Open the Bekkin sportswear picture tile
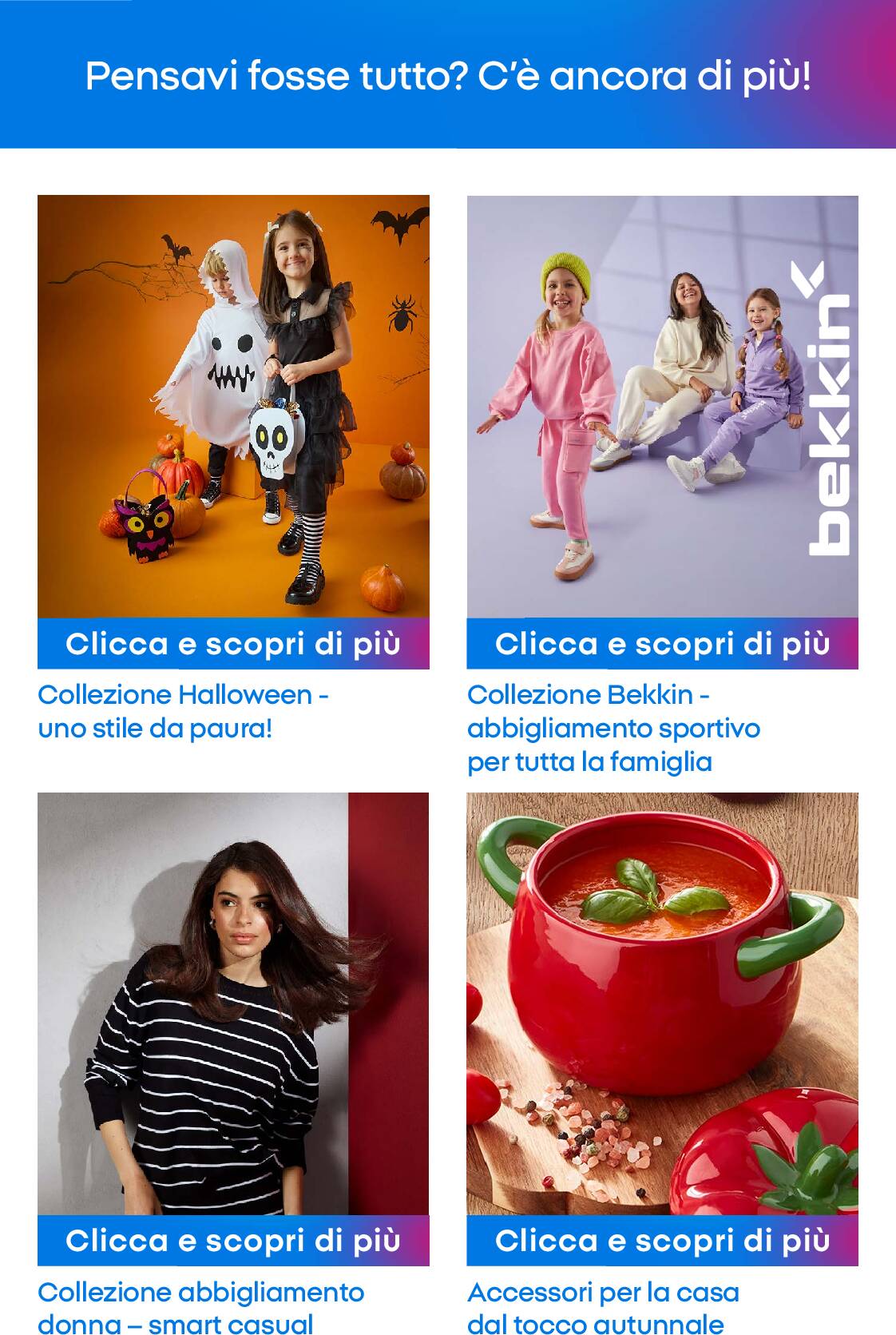Screen dimensions: 896x1335 coord(662,407)
